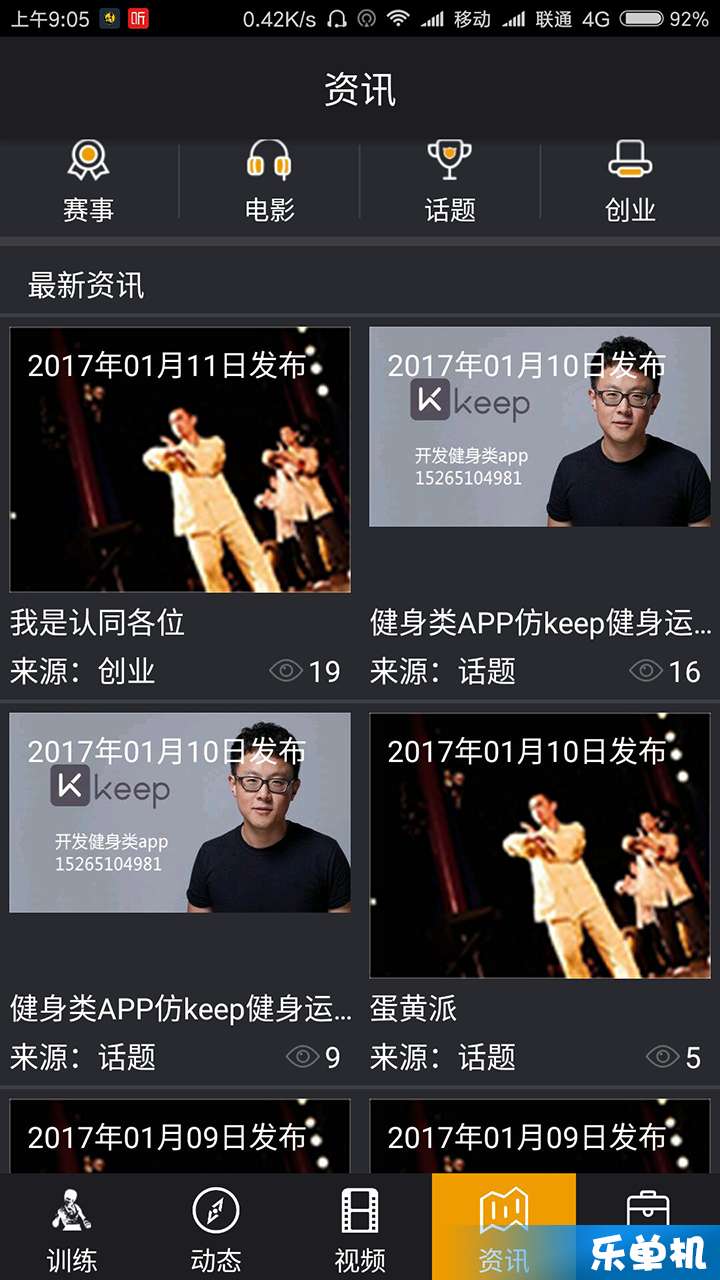Go to the 视频 tab
Viewport: 720px width, 1280px height.
360,1228
